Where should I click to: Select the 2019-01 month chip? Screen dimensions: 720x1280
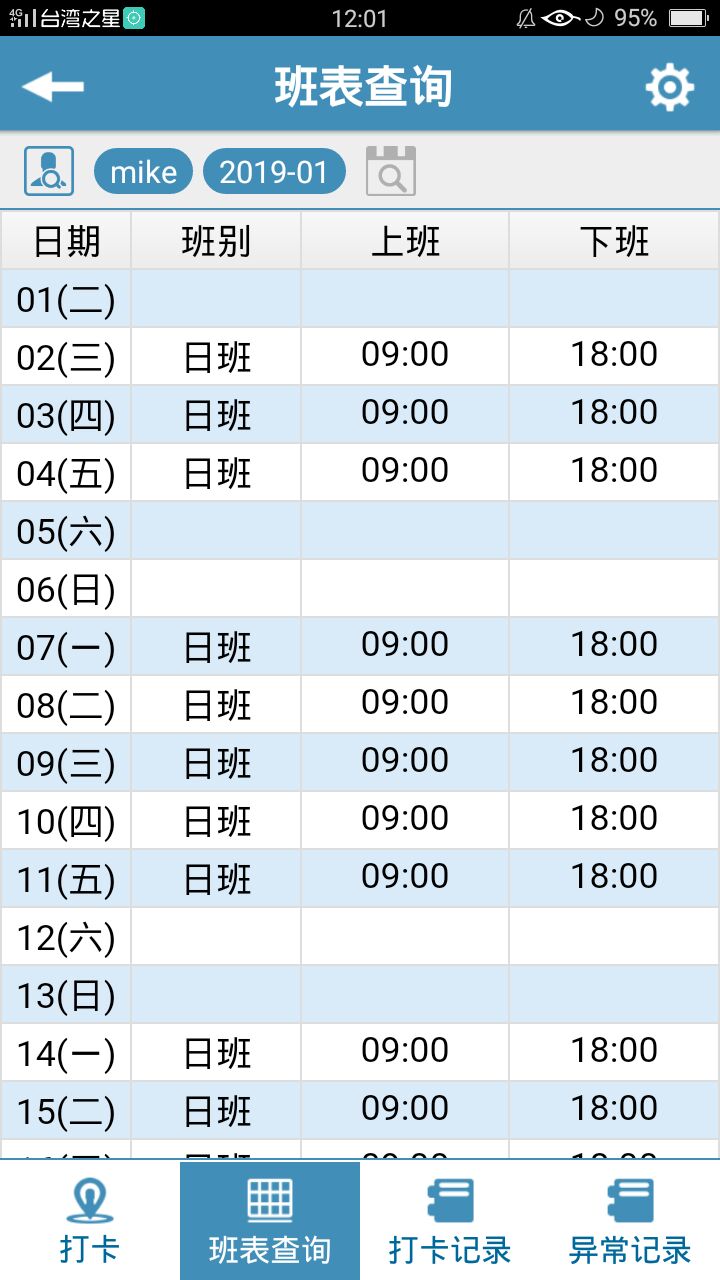(274, 172)
